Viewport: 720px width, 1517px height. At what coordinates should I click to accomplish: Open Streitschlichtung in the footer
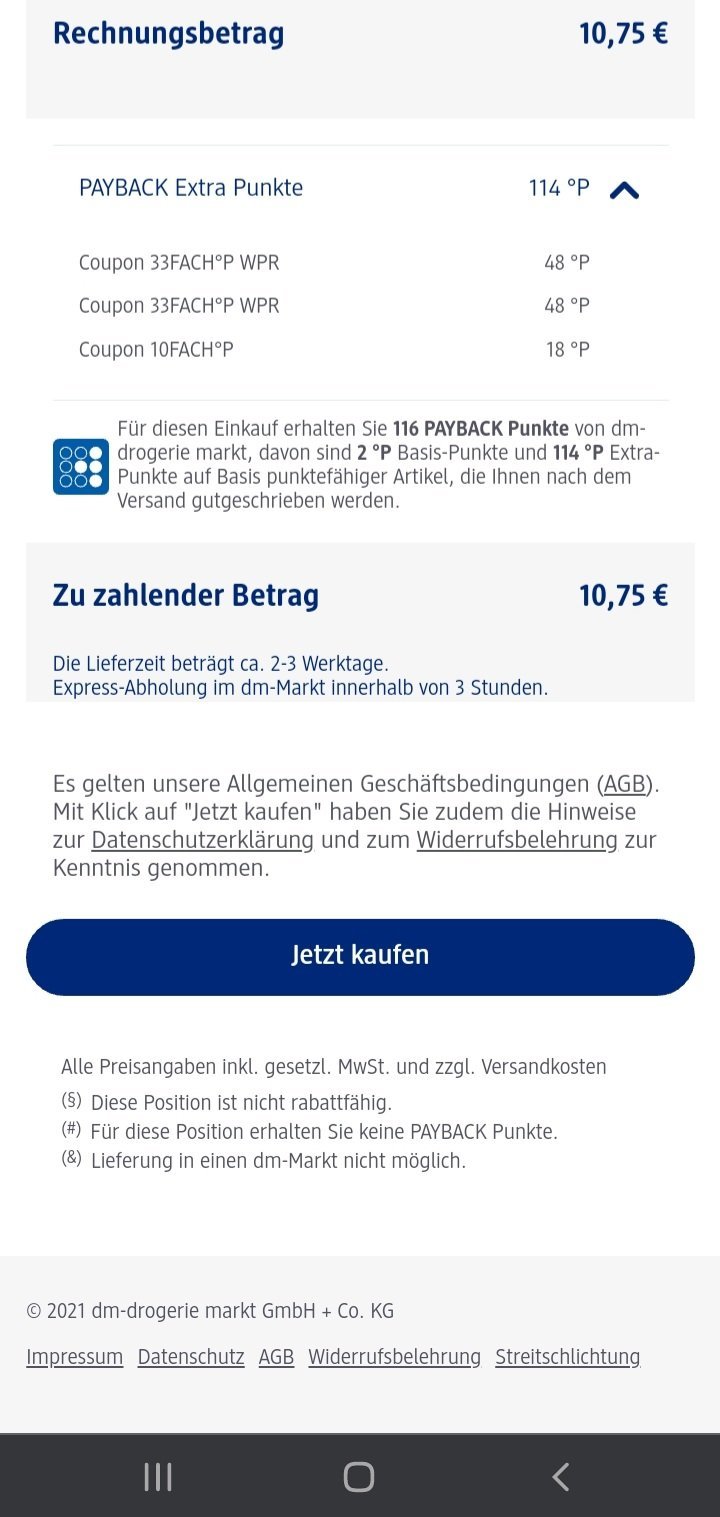pos(568,1357)
